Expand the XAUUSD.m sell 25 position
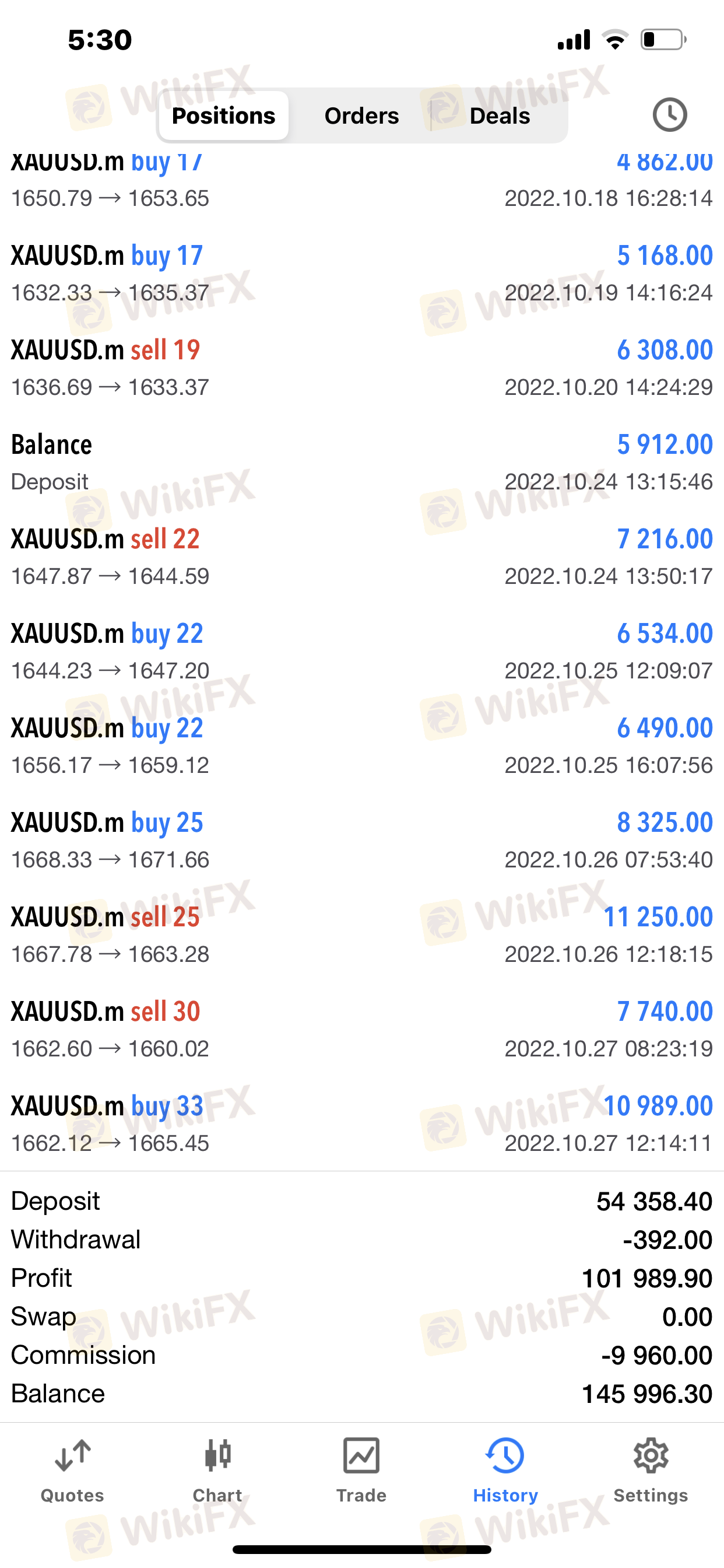Image resolution: width=724 pixels, height=1568 pixels. coord(362,935)
